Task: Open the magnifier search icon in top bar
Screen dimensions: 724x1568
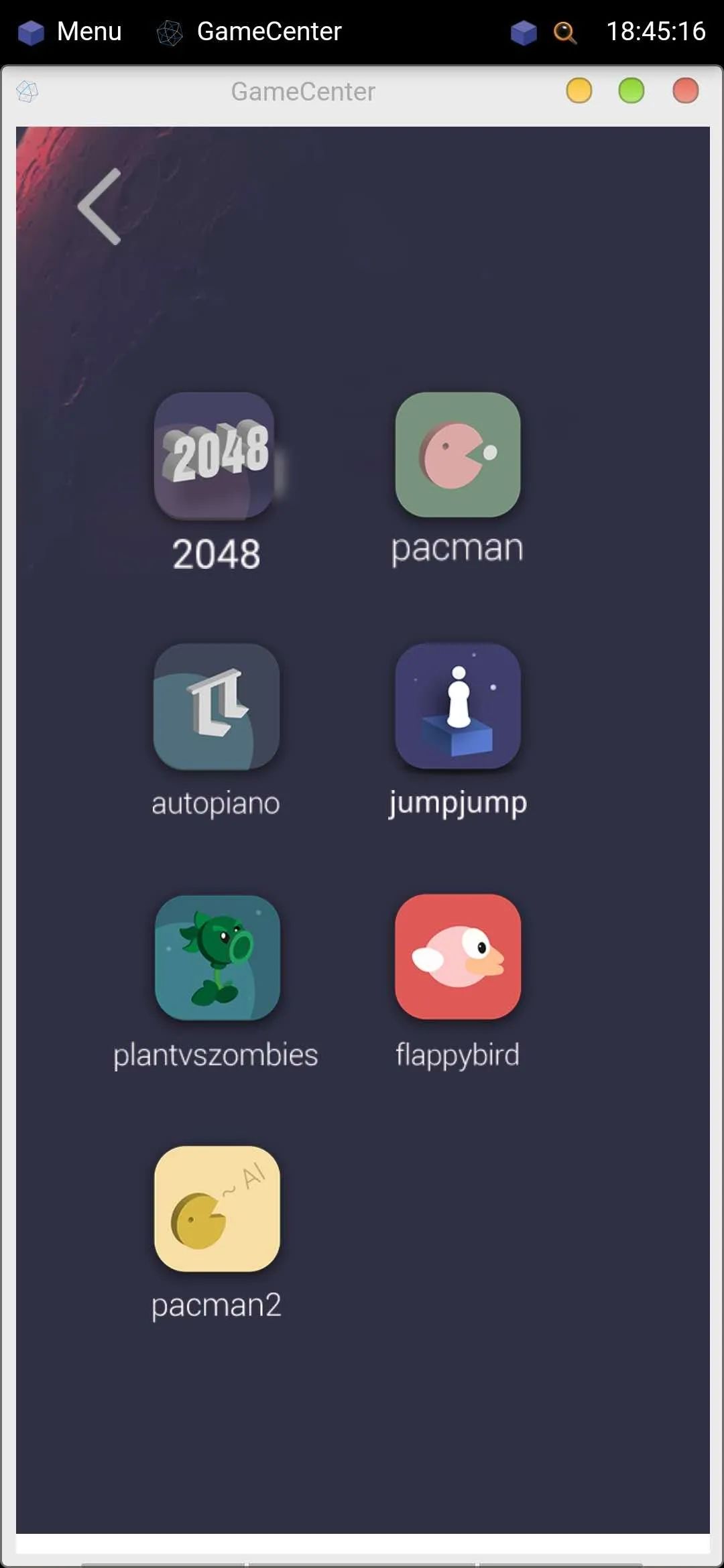Action: (x=564, y=32)
